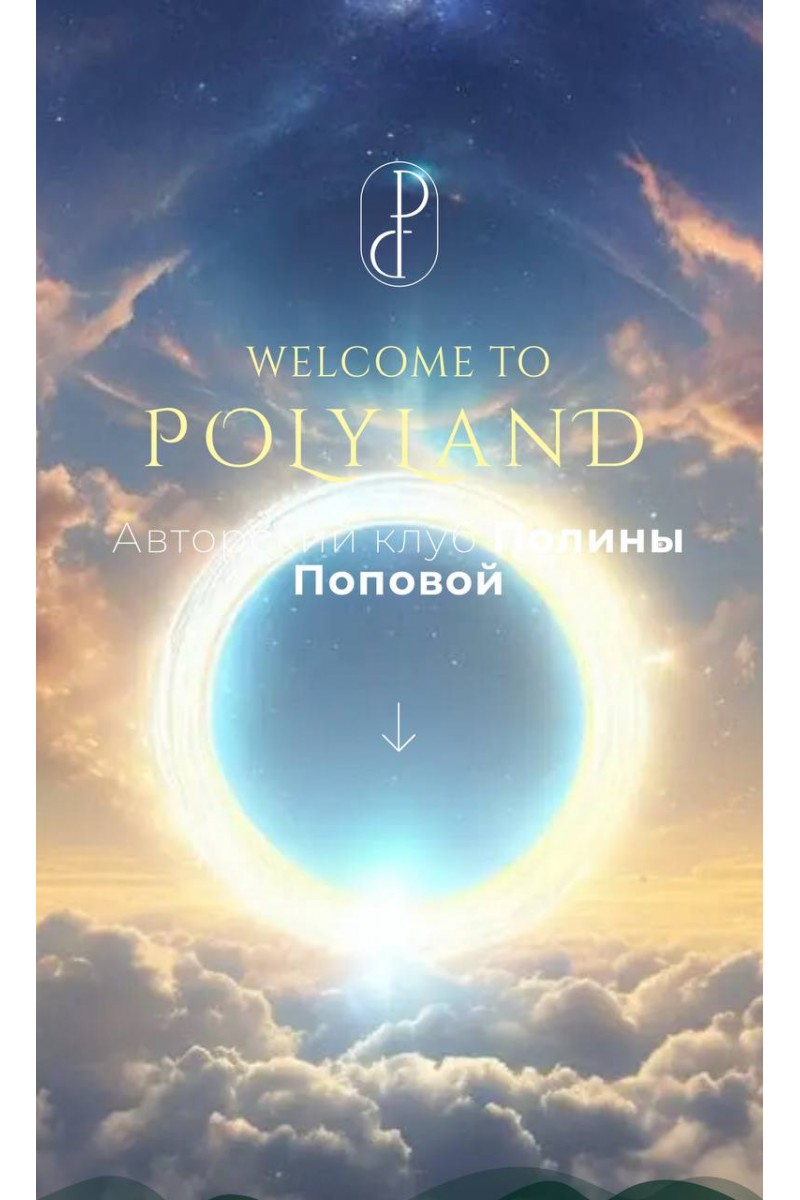Tap the down arrow to view more
800x1200 pixels.
(399, 727)
